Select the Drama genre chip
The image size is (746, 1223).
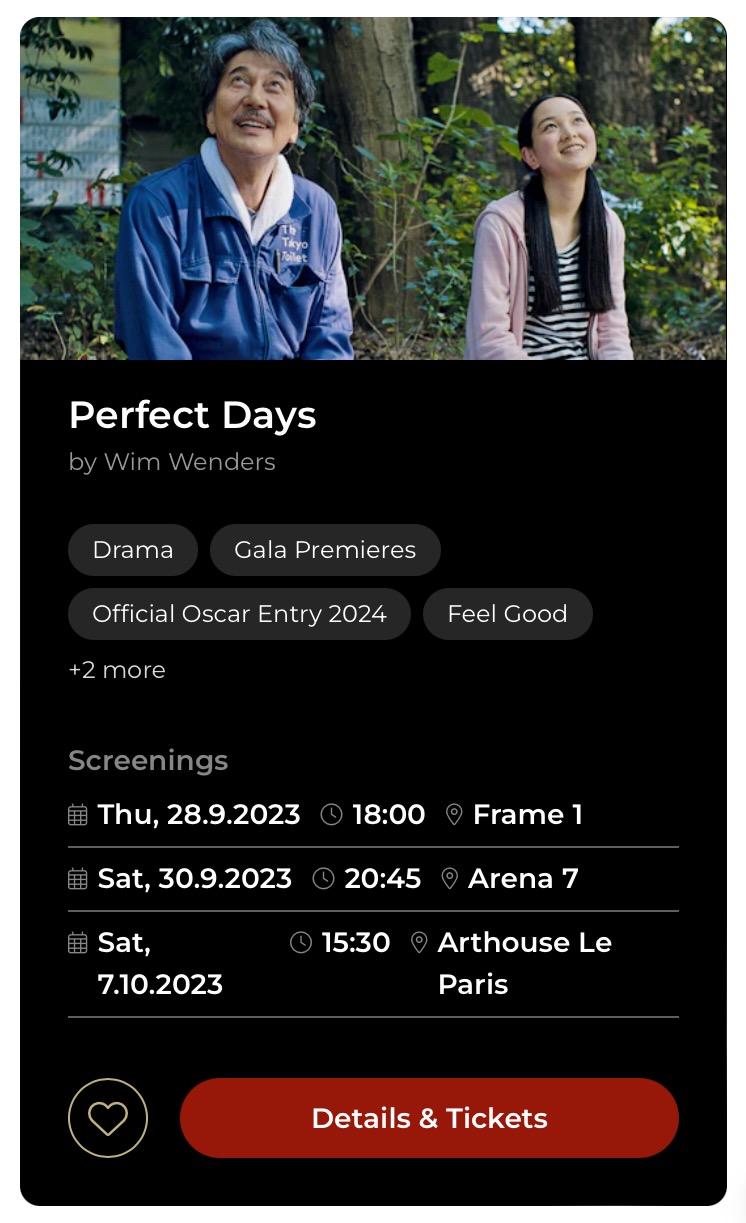(x=133, y=550)
